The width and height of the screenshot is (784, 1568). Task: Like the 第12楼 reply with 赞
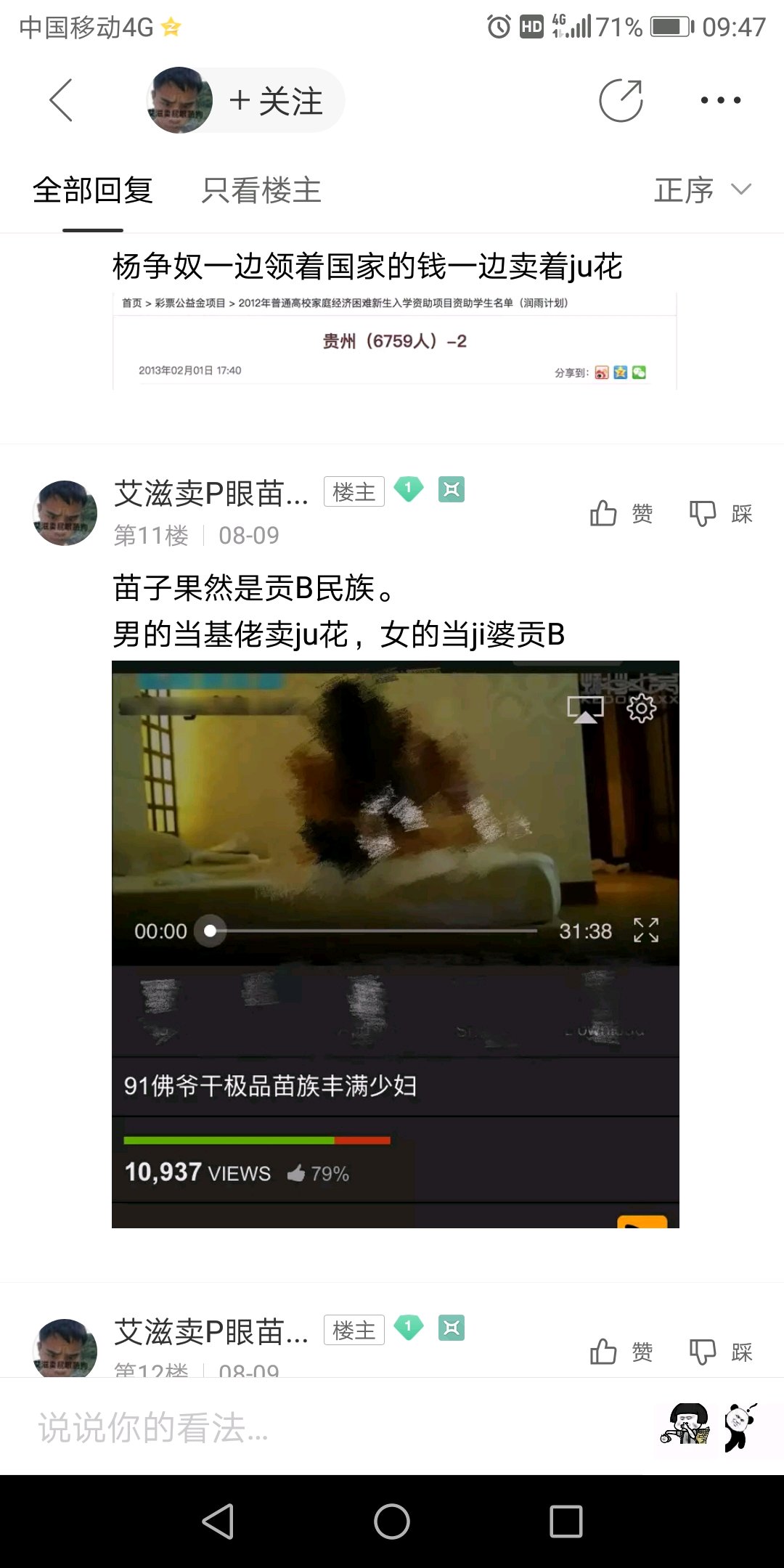click(621, 1352)
